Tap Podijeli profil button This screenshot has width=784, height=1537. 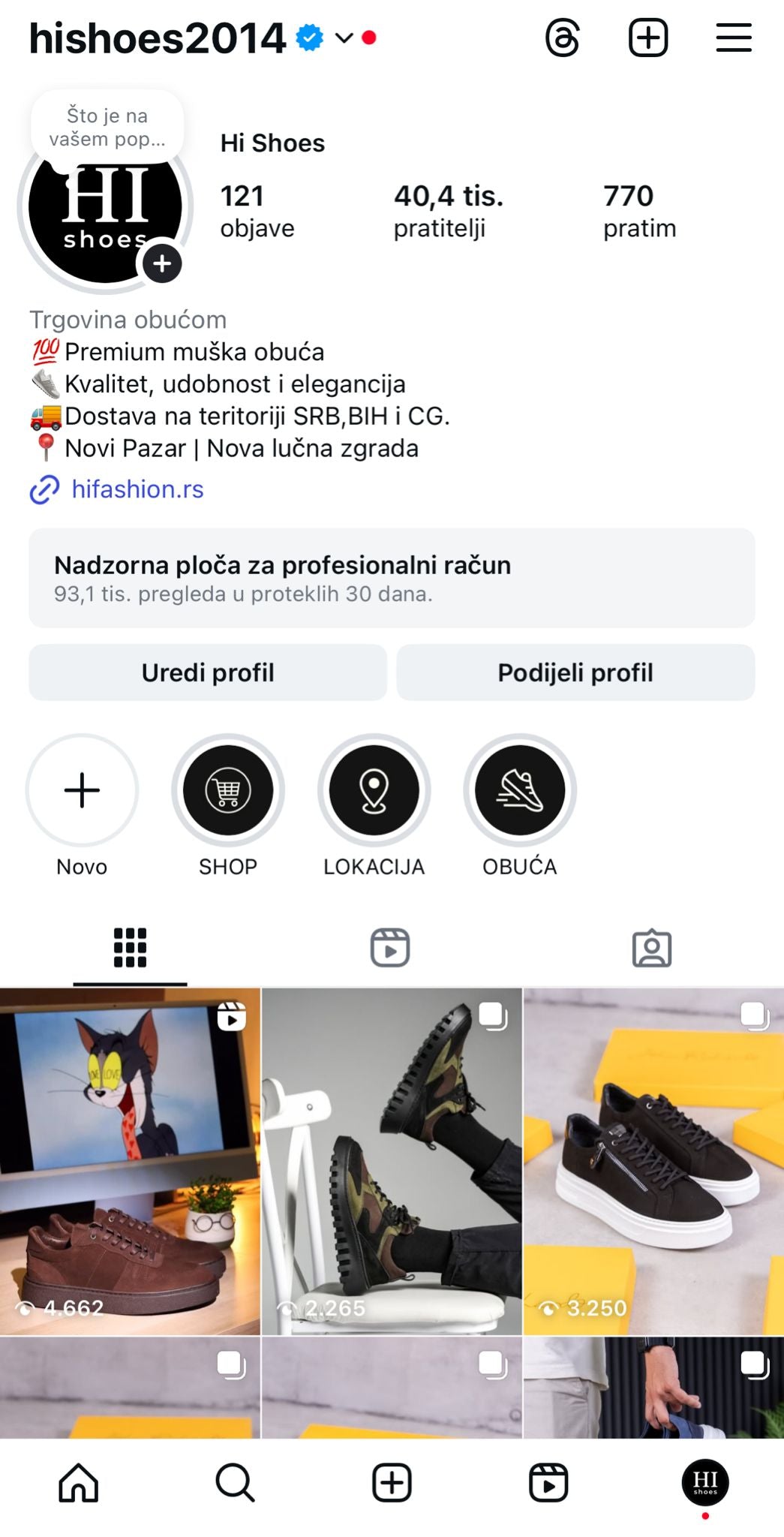pos(575,672)
